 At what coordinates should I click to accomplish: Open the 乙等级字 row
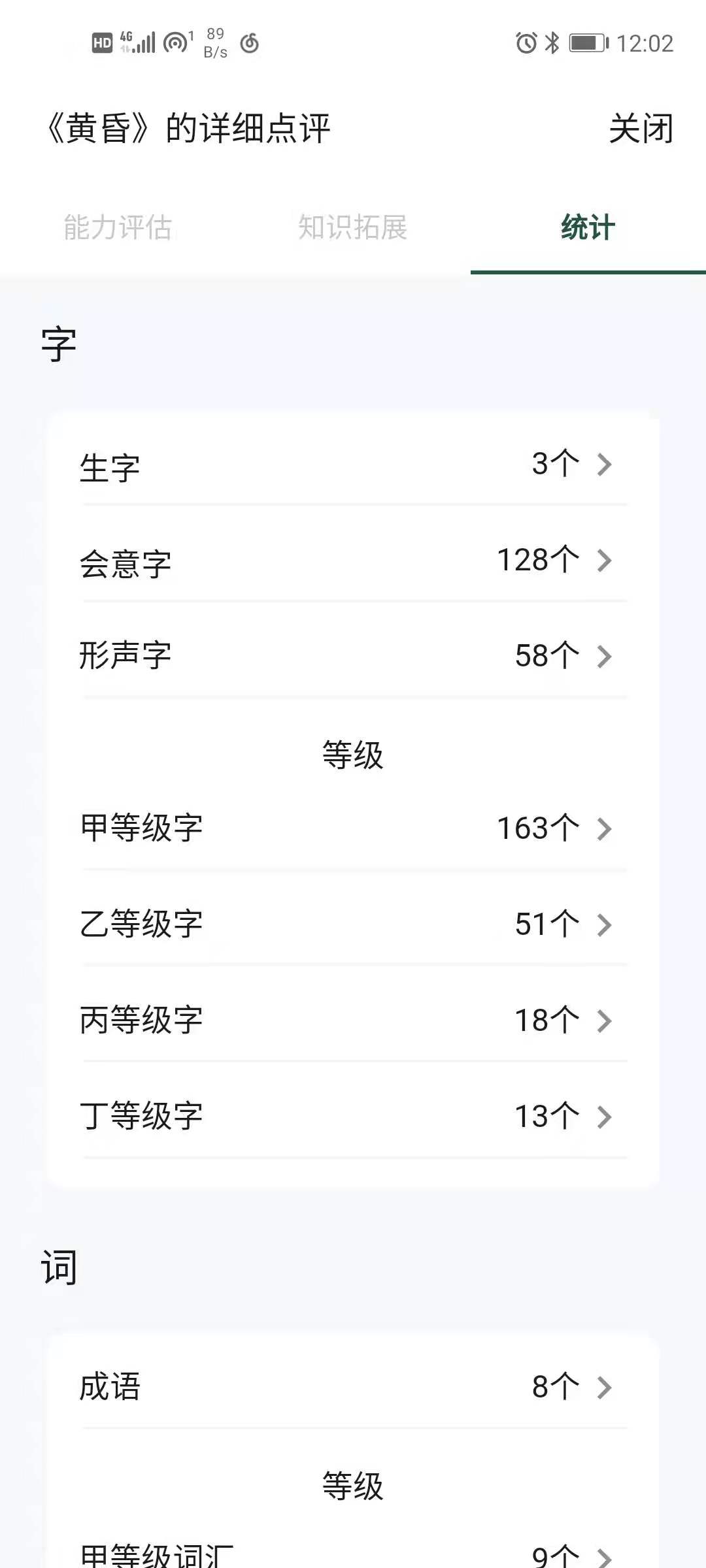(353, 924)
